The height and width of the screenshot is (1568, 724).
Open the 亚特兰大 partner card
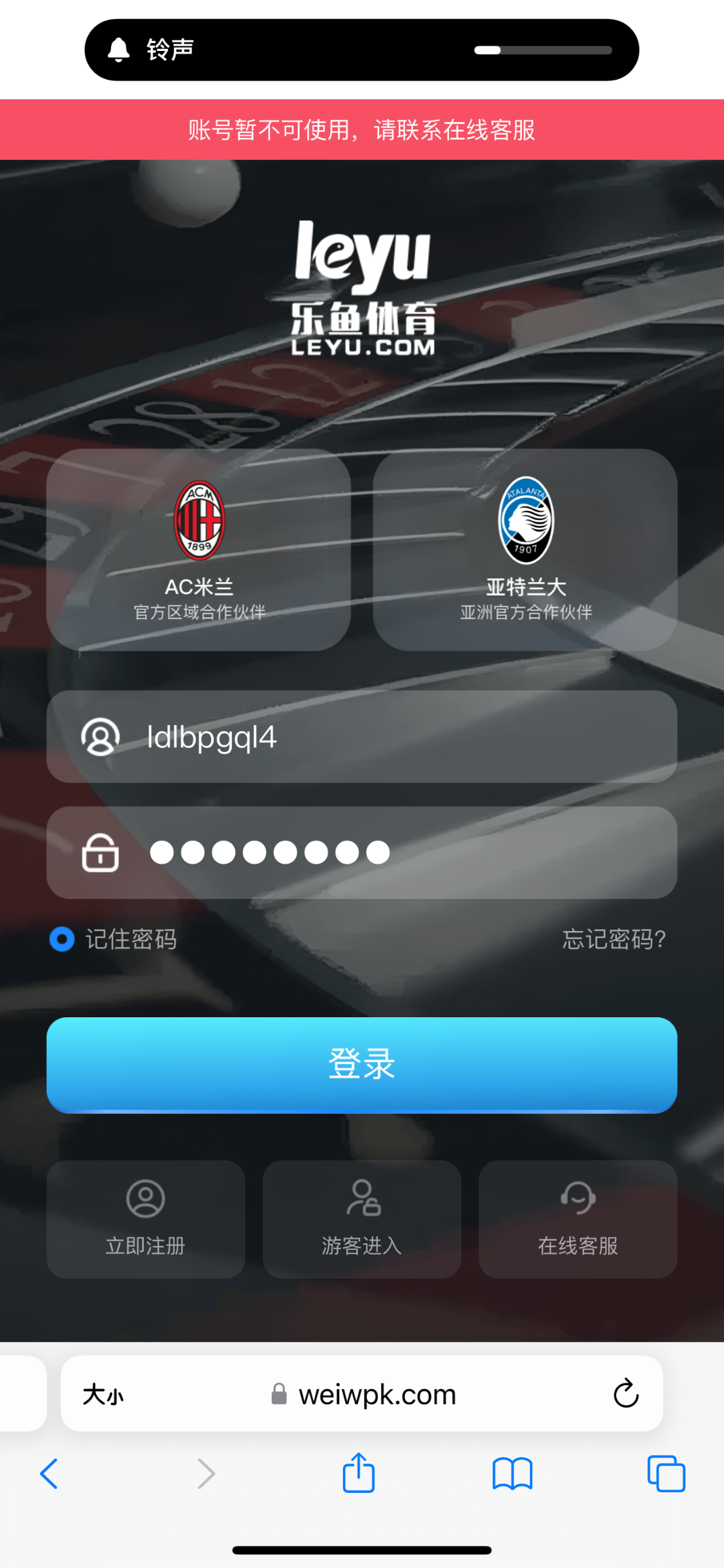point(525,549)
